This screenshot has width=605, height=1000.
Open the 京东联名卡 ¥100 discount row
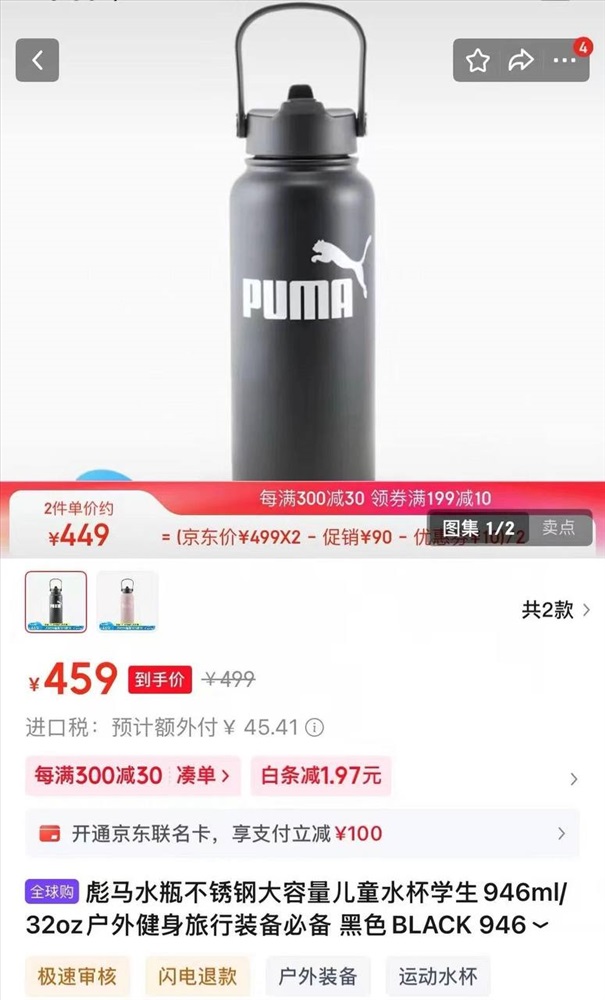[302, 833]
